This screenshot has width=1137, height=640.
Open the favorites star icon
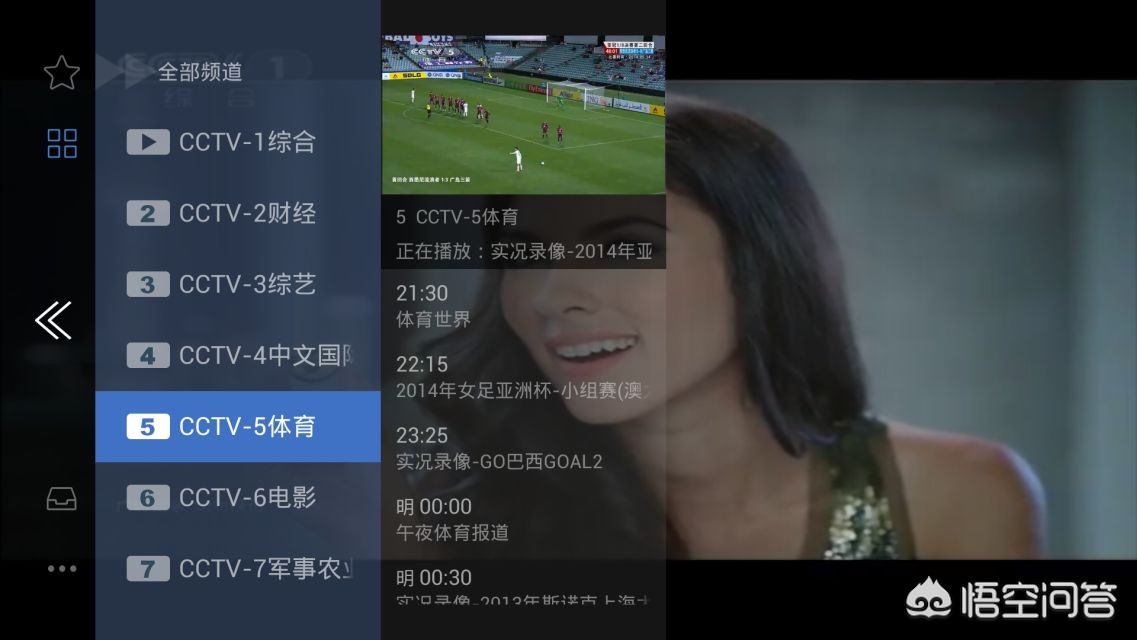coord(62,72)
